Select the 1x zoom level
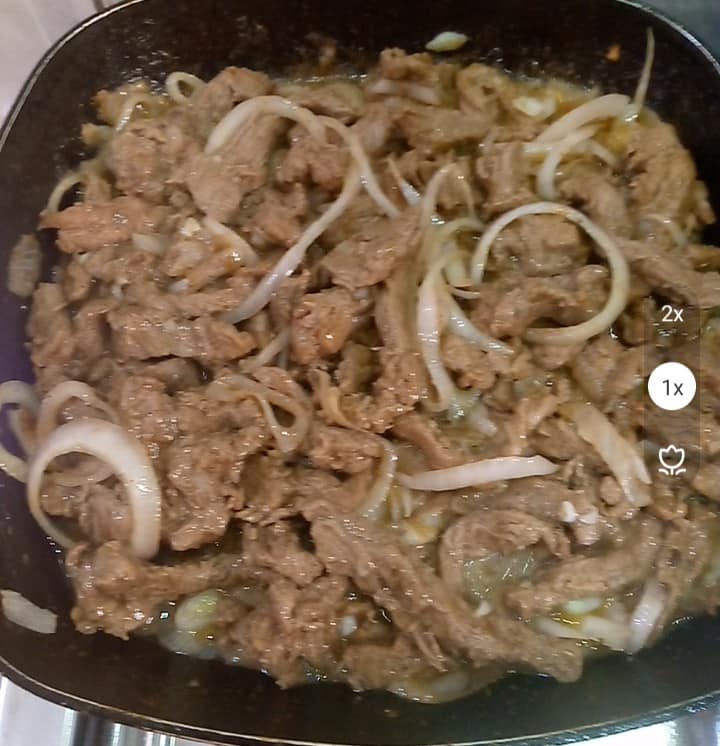Image resolution: width=720 pixels, height=746 pixels. coord(672,387)
